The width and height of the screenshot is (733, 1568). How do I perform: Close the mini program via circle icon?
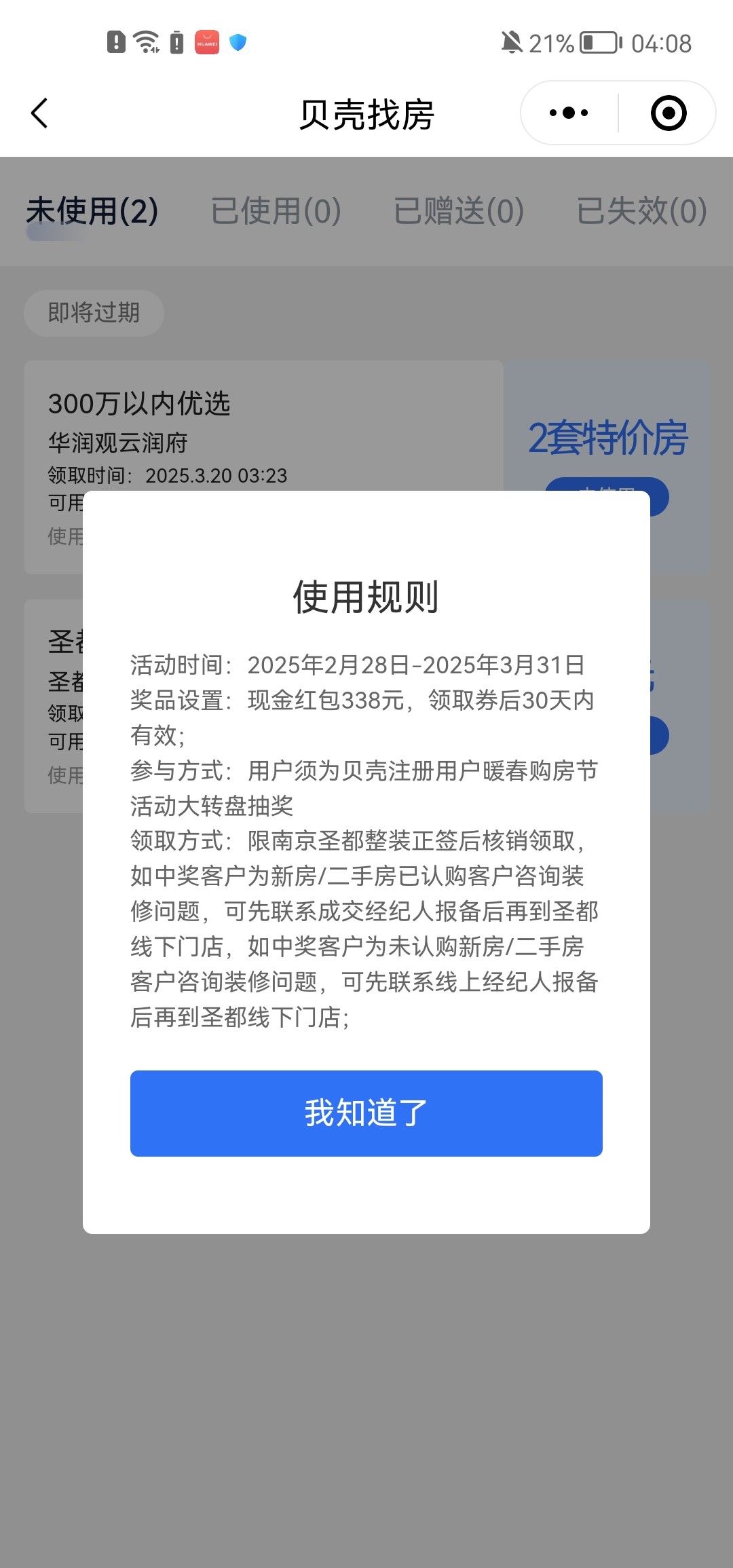668,113
